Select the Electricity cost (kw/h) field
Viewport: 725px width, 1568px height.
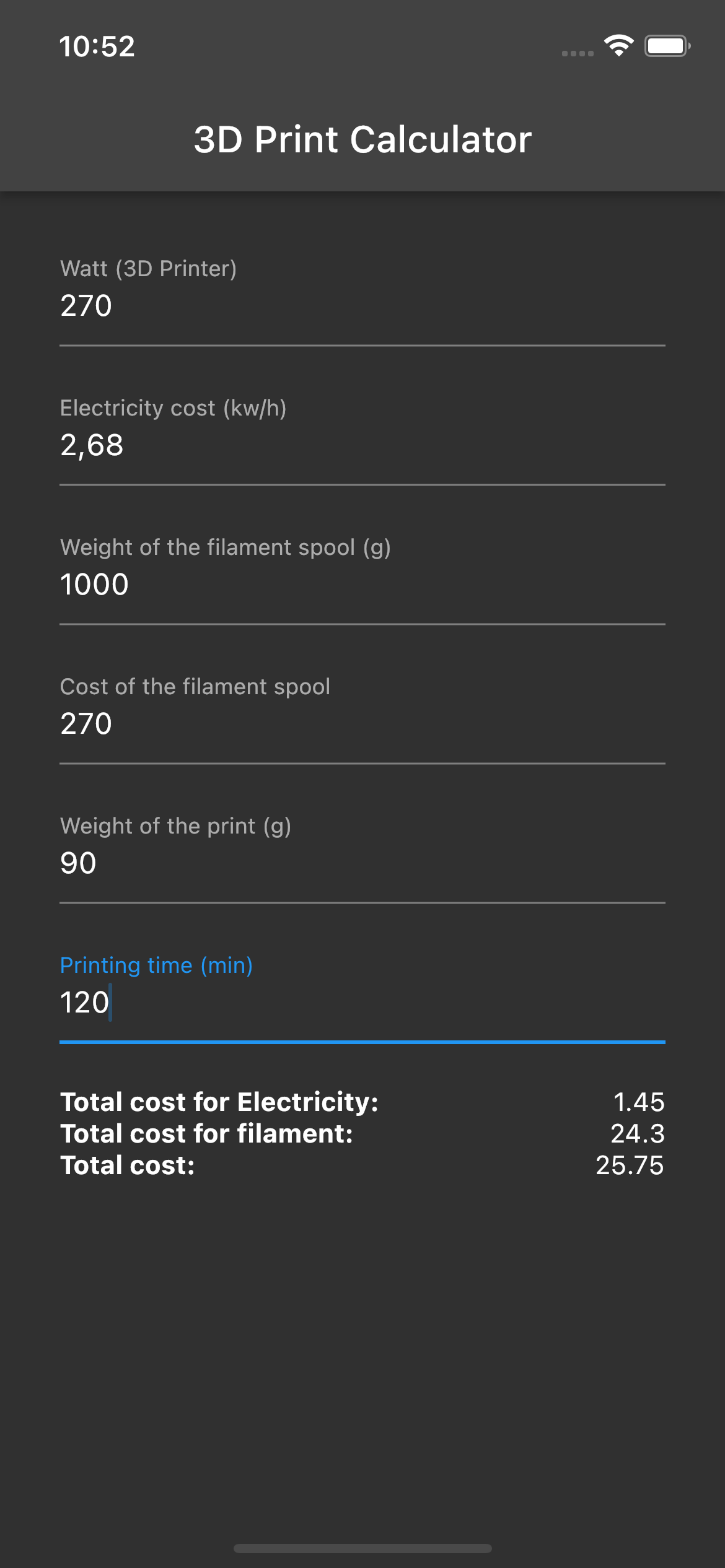[362, 446]
